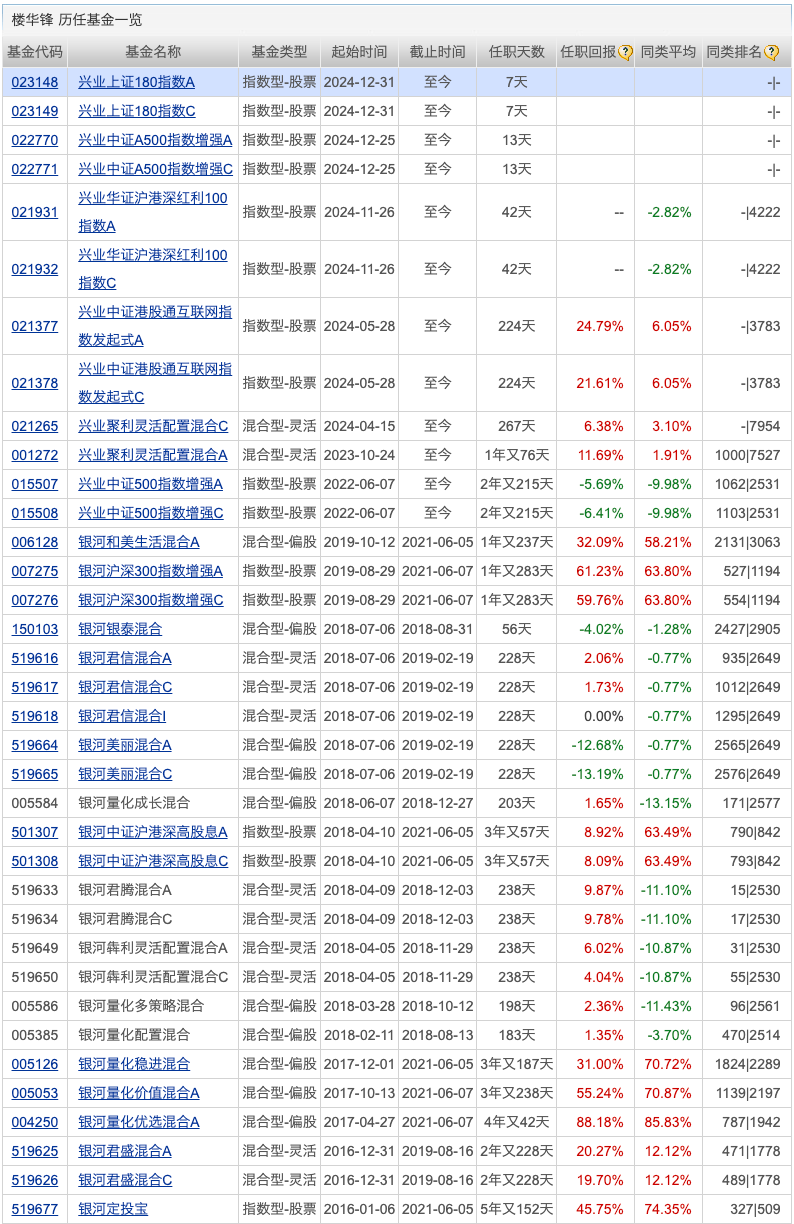Open 银河和美生活混合A link
This screenshot has width=794, height=1224.
click(x=139, y=542)
